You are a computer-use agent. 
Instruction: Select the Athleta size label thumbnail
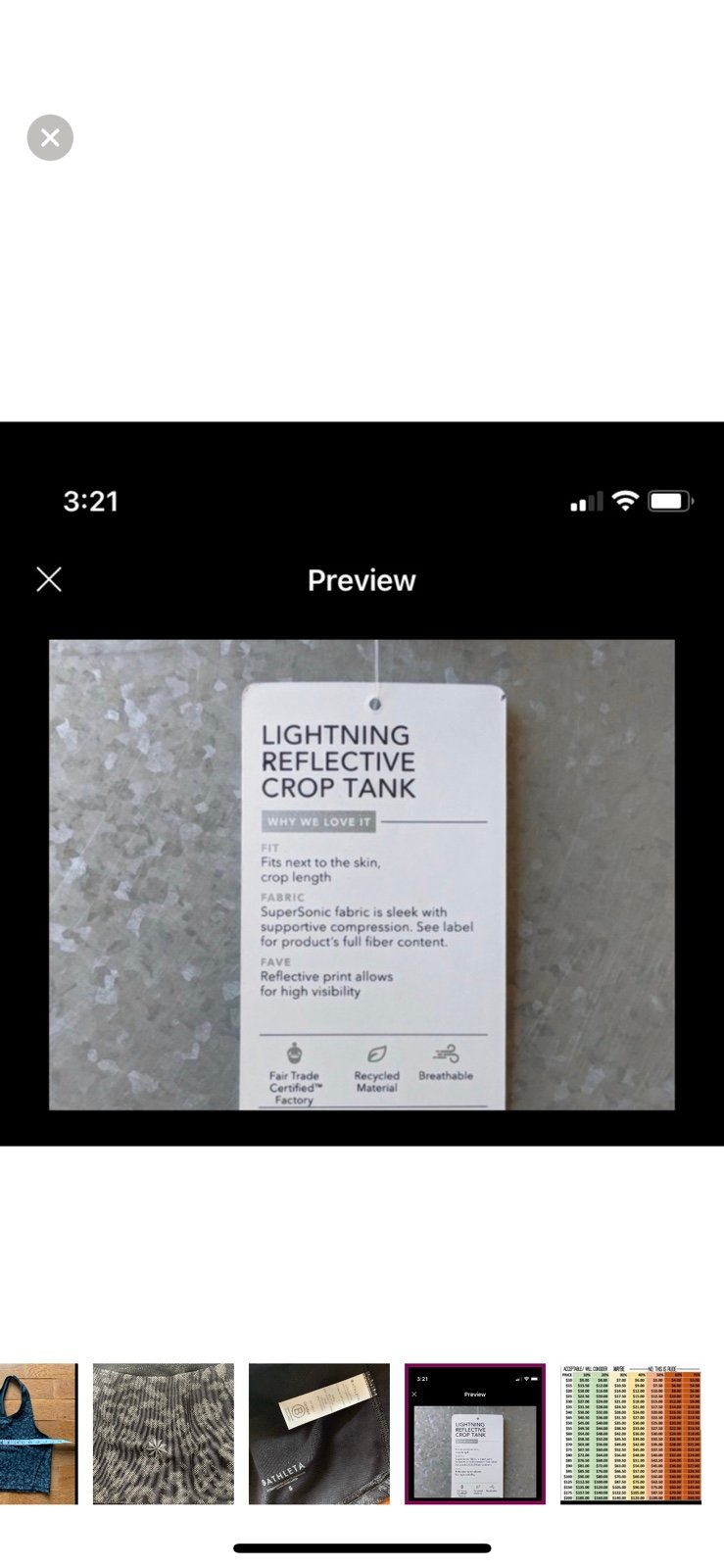pos(319,1434)
